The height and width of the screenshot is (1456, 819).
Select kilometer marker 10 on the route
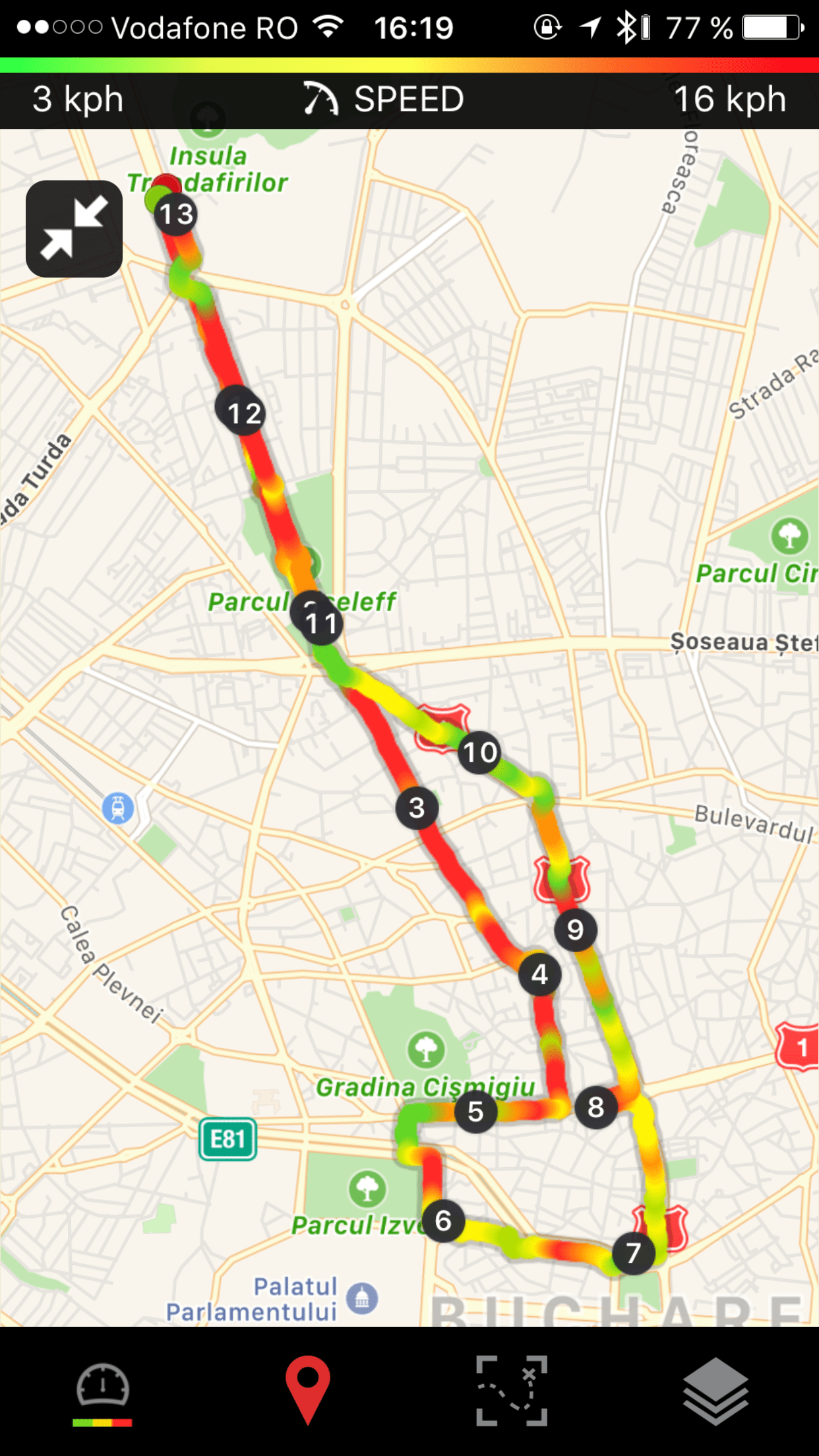(x=479, y=752)
